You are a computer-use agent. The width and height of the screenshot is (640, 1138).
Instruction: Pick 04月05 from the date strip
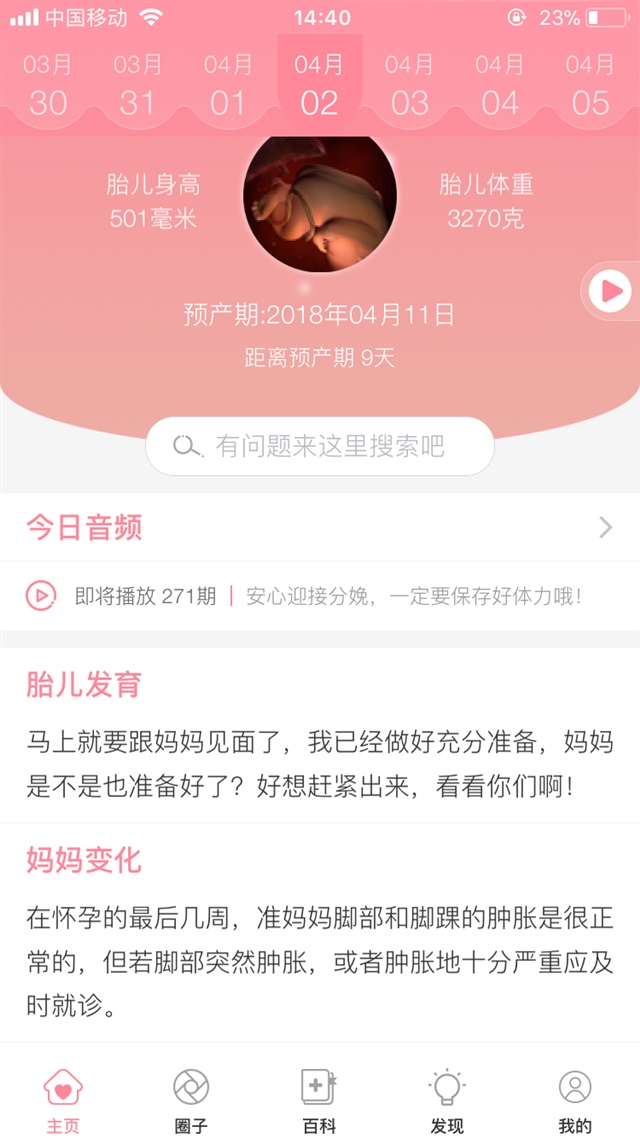pyautogui.click(x=590, y=86)
